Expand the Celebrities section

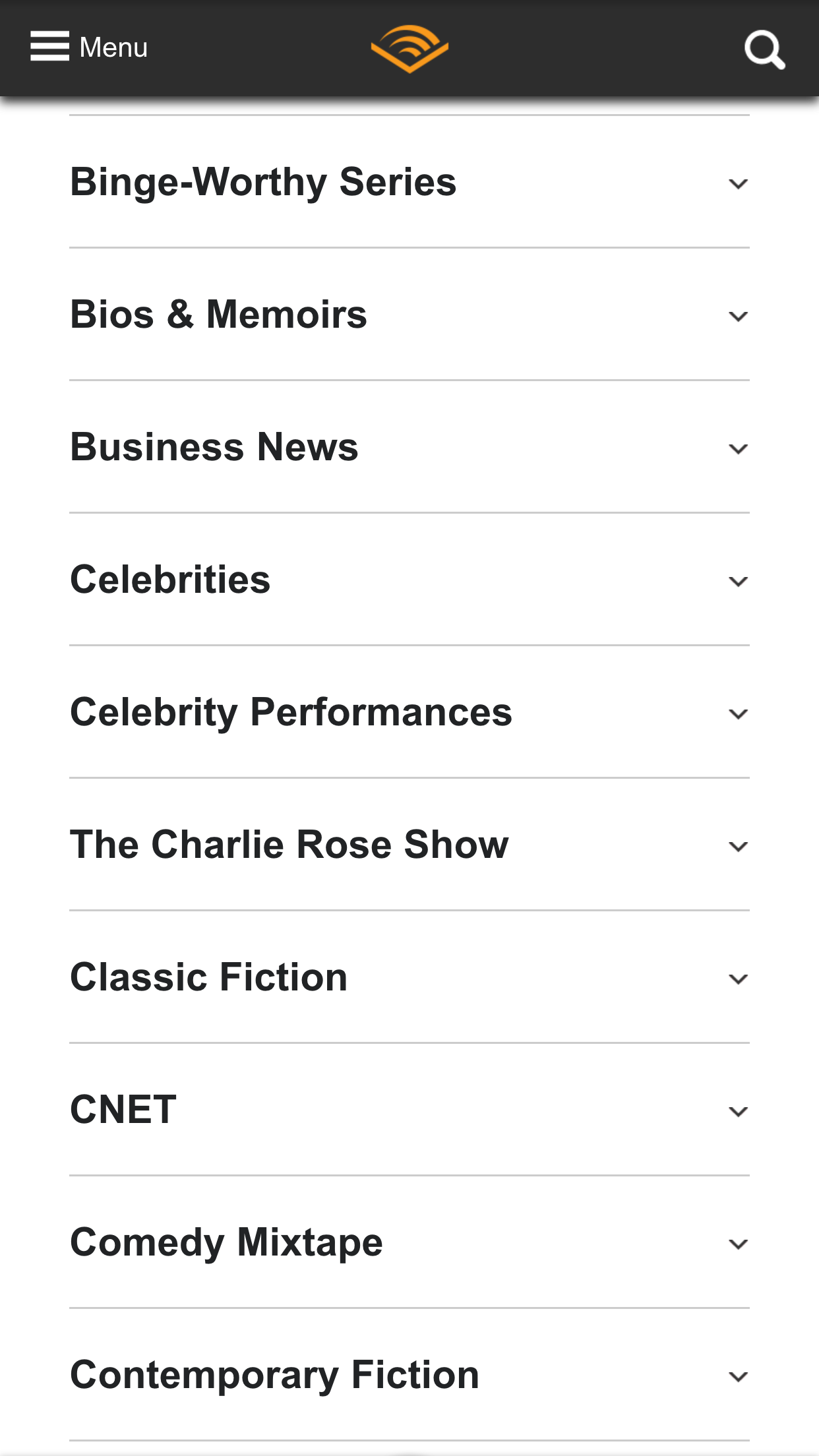[x=409, y=580]
